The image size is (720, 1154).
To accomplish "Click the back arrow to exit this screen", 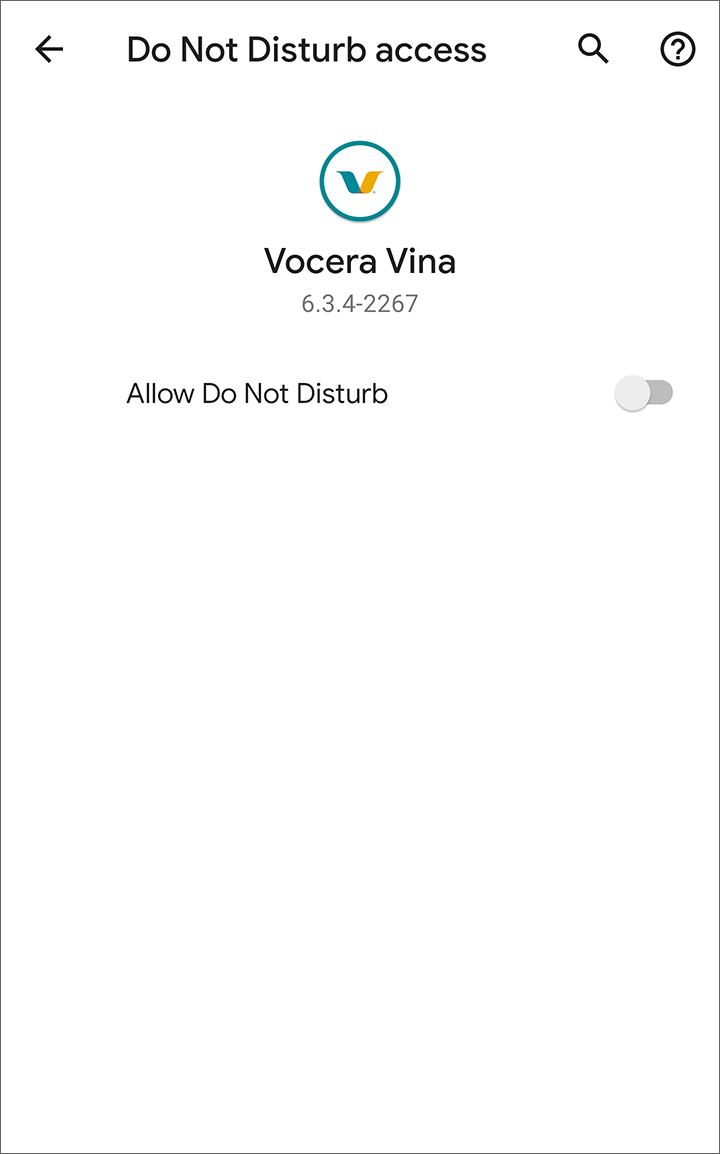I will [x=49, y=49].
